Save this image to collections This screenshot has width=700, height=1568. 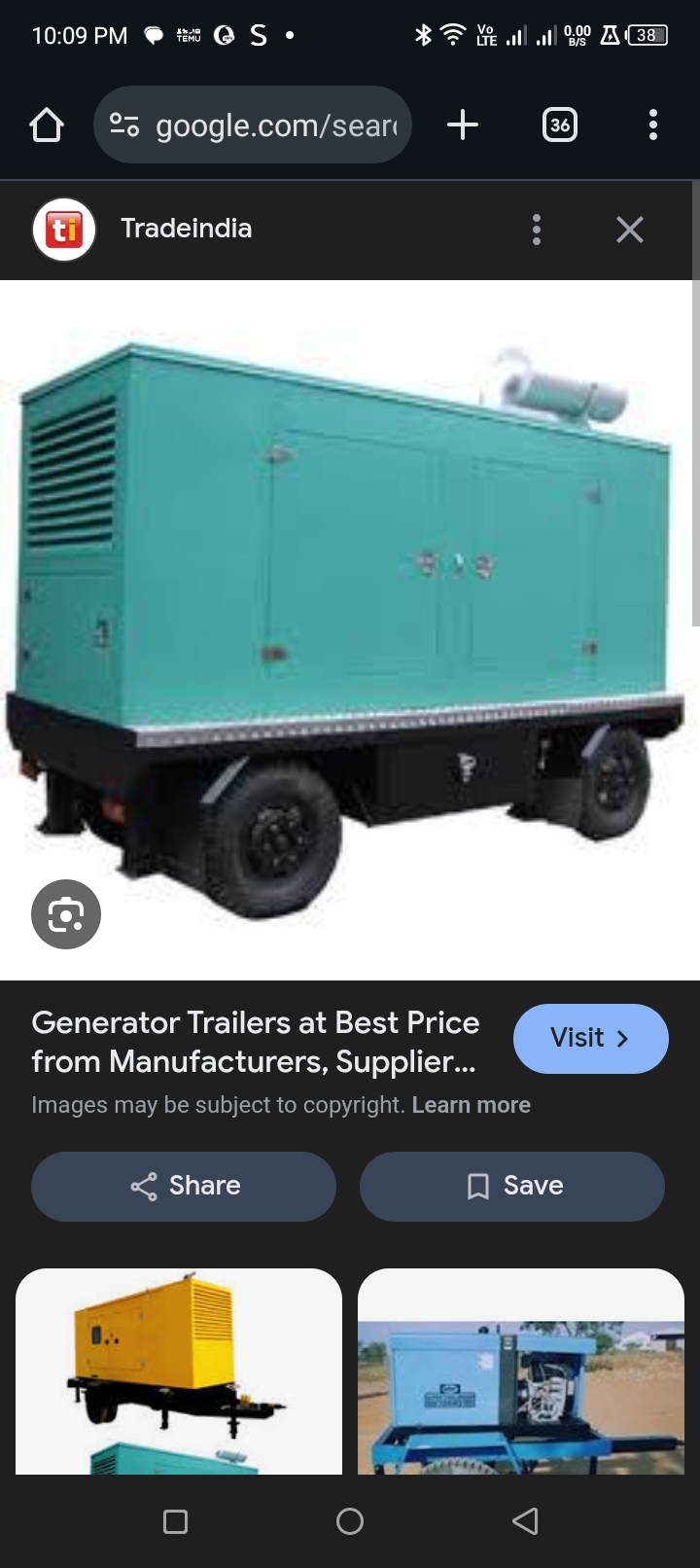pos(512,1186)
